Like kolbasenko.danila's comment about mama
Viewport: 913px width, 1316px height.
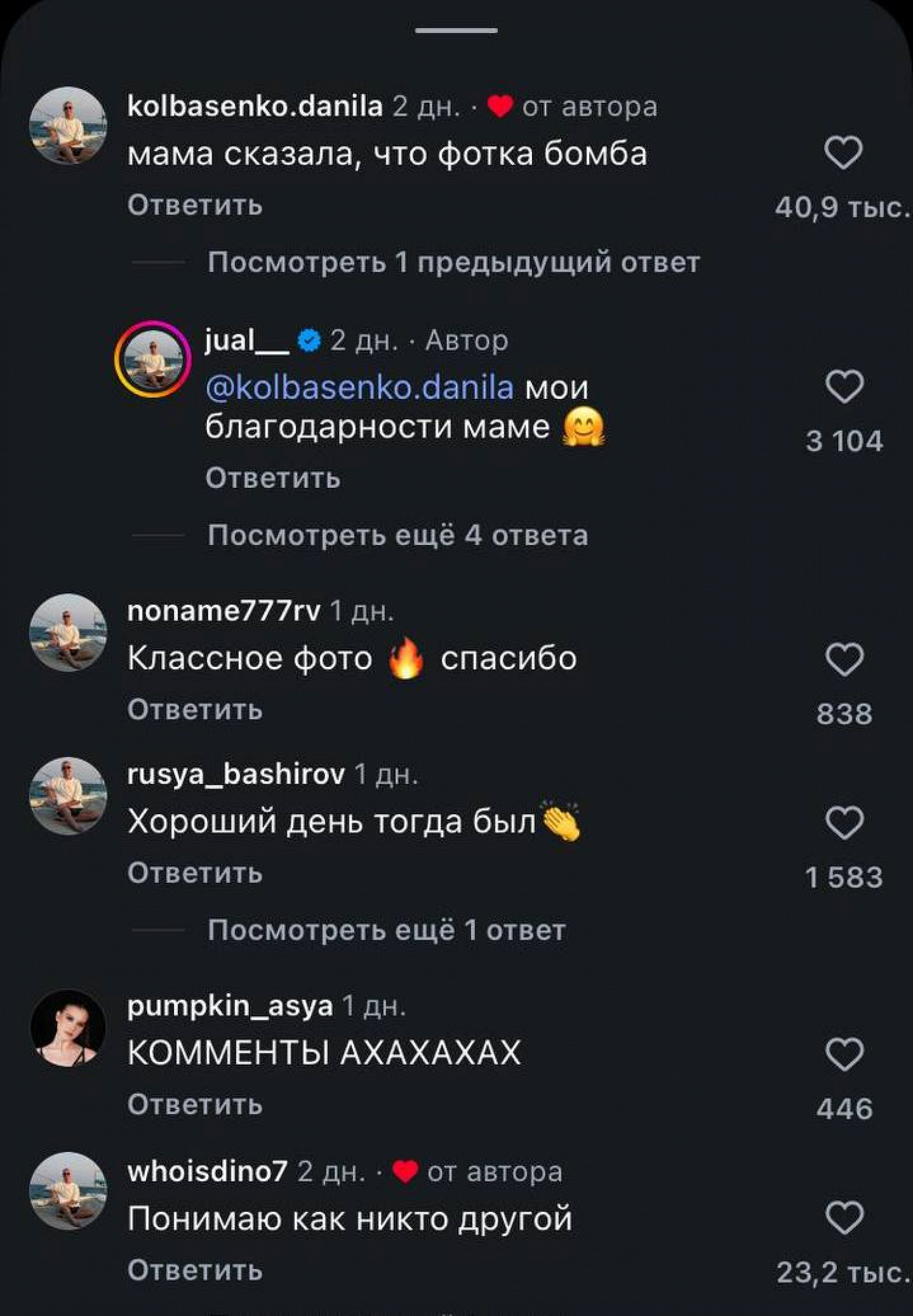click(843, 152)
